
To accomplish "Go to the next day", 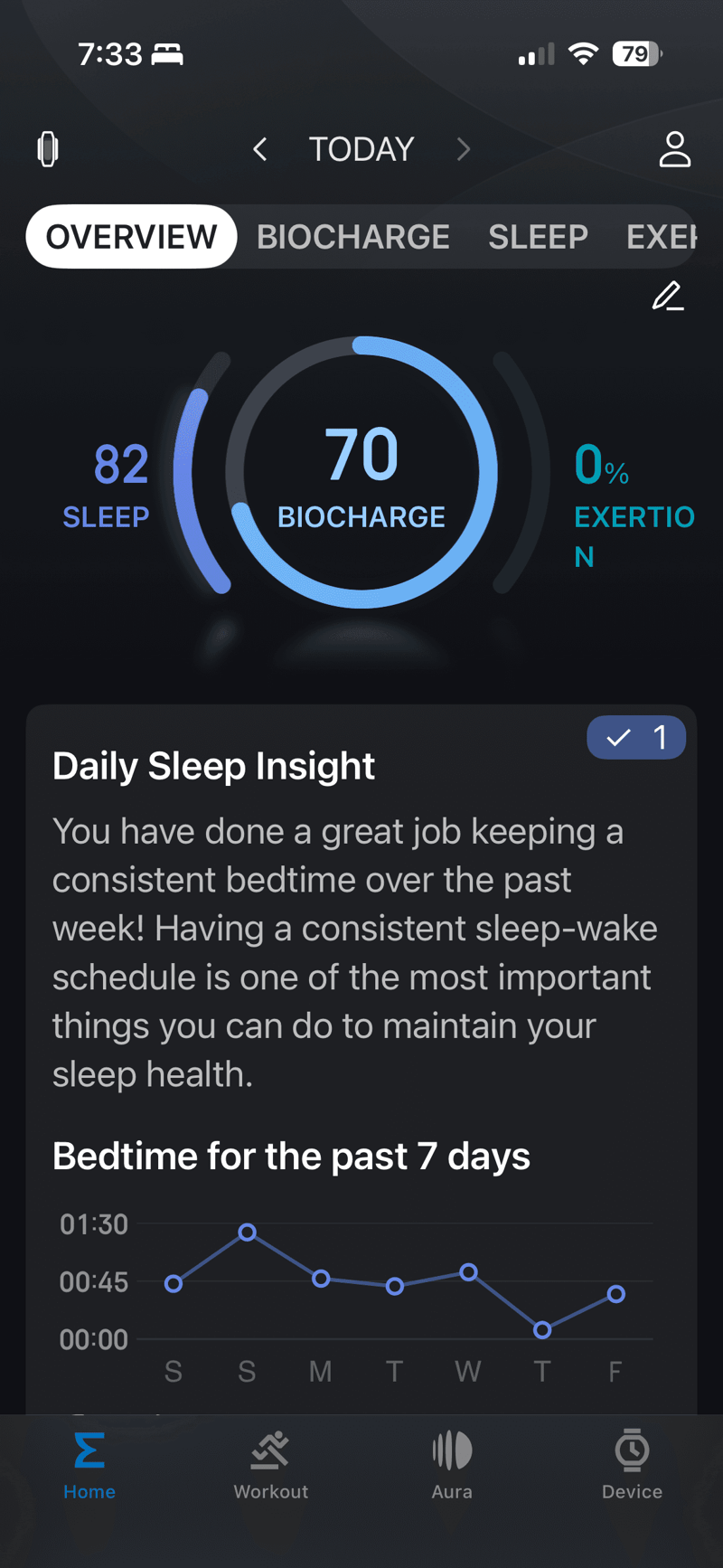I will coord(464,149).
